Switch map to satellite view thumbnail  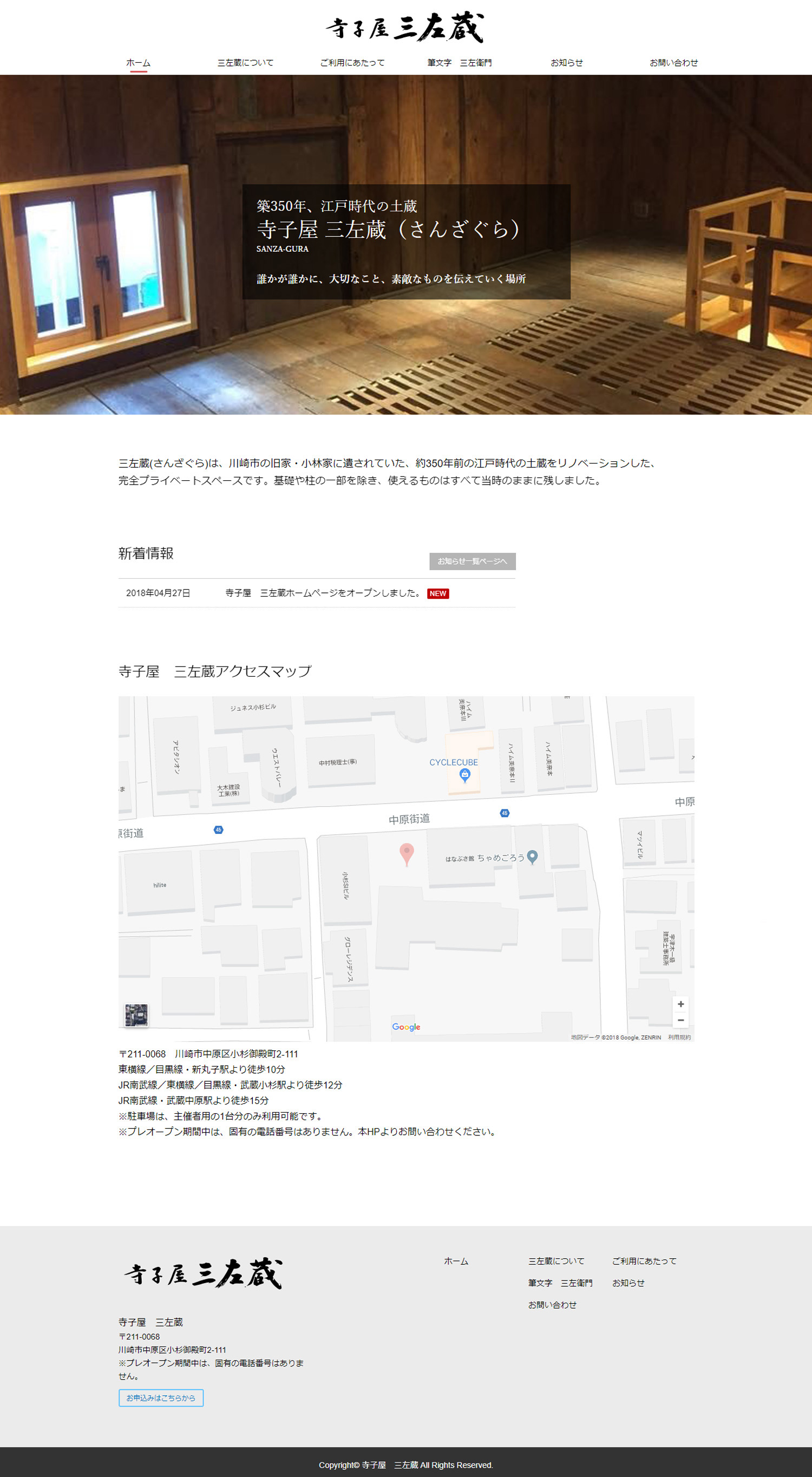pyautogui.click(x=136, y=1015)
